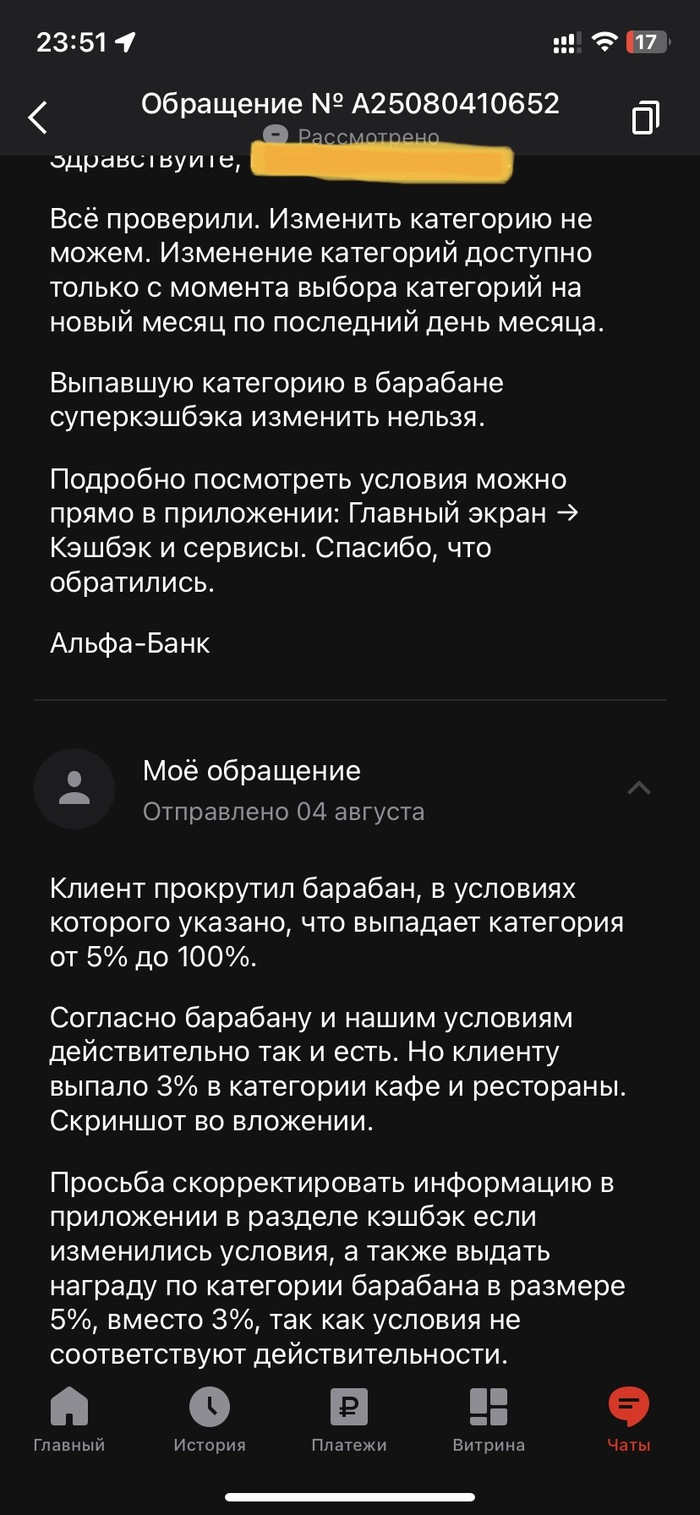Switch to the Главный tab
This screenshot has height=1515, width=700.
coord(69,1420)
